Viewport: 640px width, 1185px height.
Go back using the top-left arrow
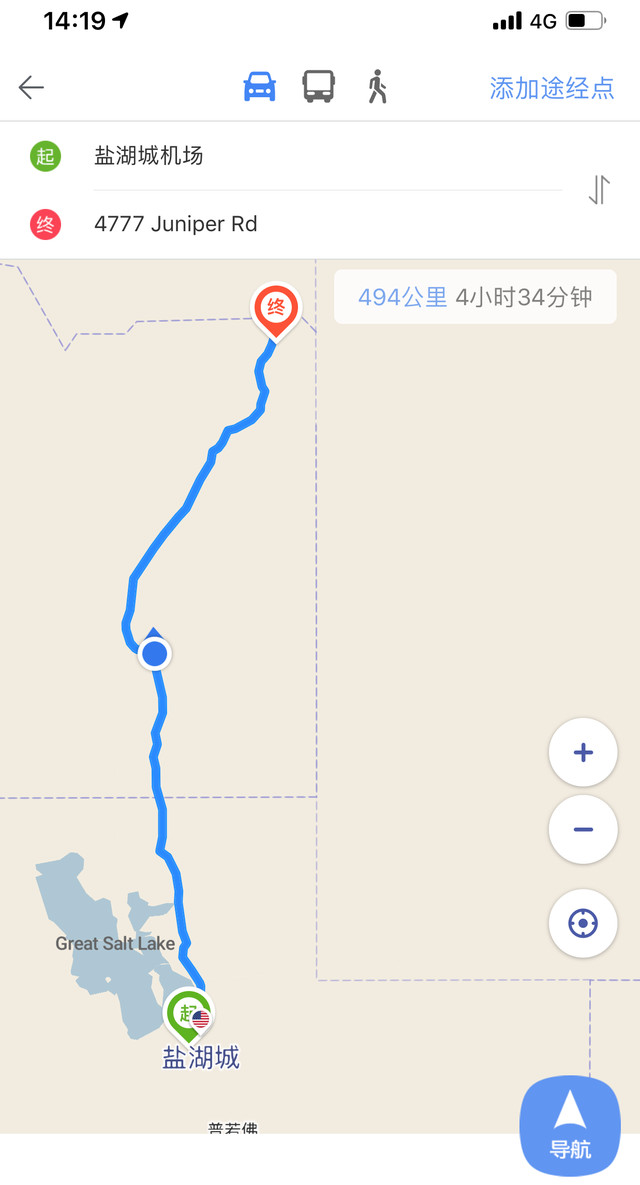tap(31, 88)
